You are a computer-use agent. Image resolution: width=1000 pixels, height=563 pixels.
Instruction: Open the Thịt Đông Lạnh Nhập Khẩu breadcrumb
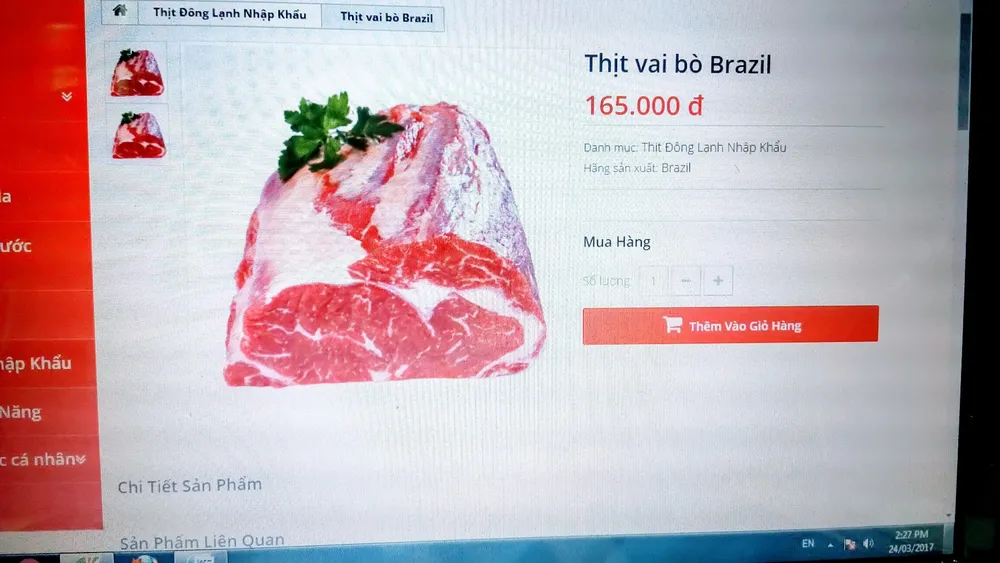(x=230, y=15)
